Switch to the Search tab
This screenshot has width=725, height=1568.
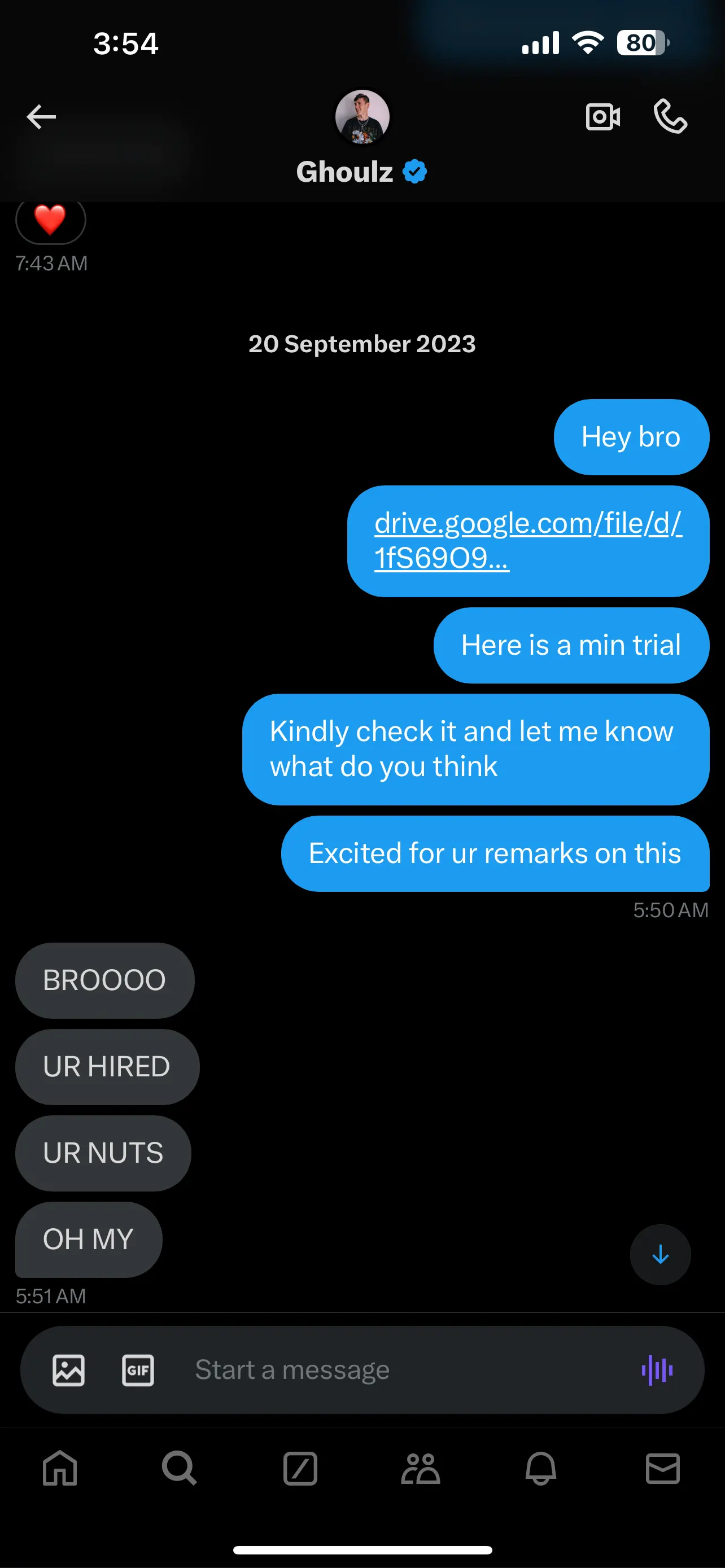point(180,1469)
